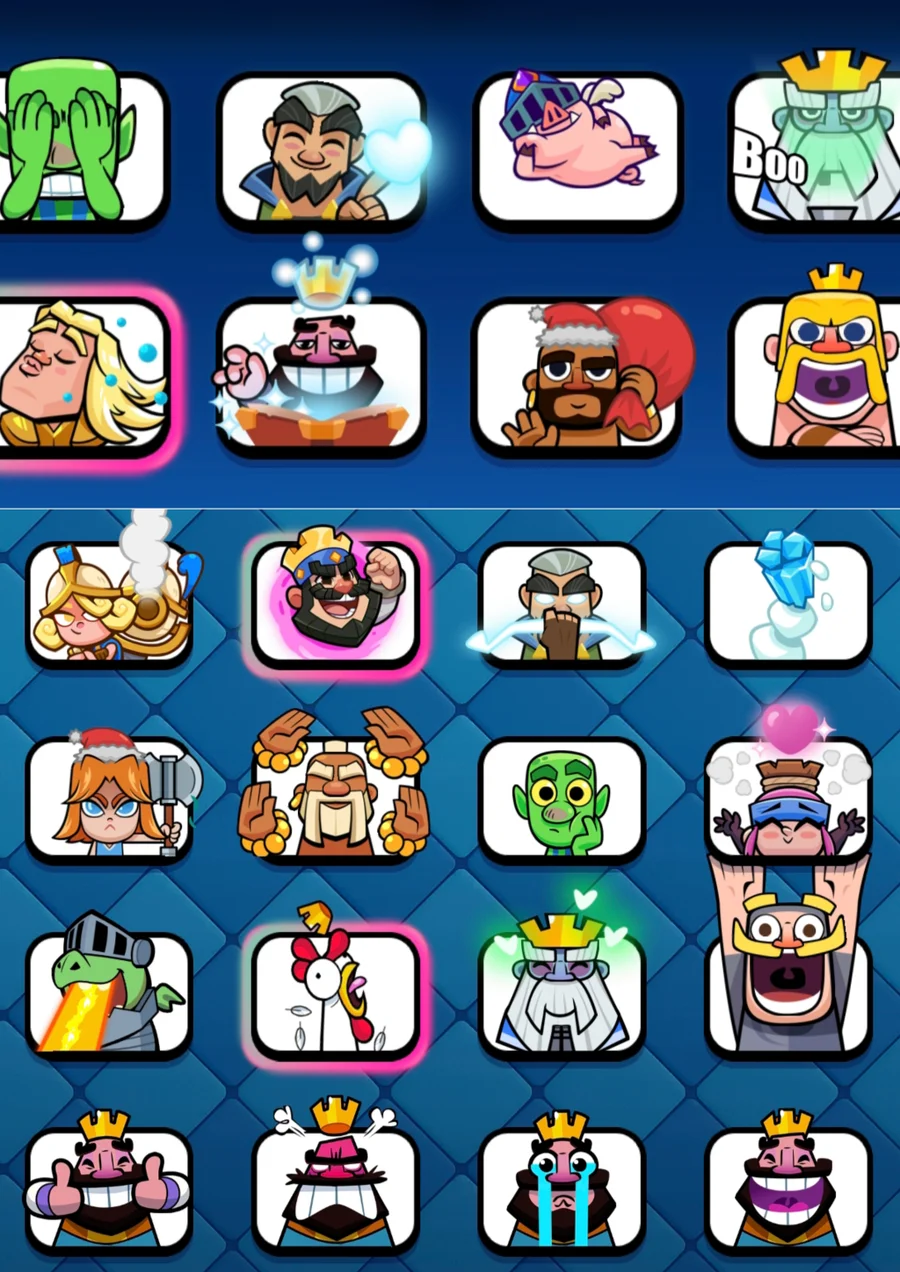This screenshot has width=900, height=1272.
Task: Select the ice crystal snowman emote
Action: point(788,603)
